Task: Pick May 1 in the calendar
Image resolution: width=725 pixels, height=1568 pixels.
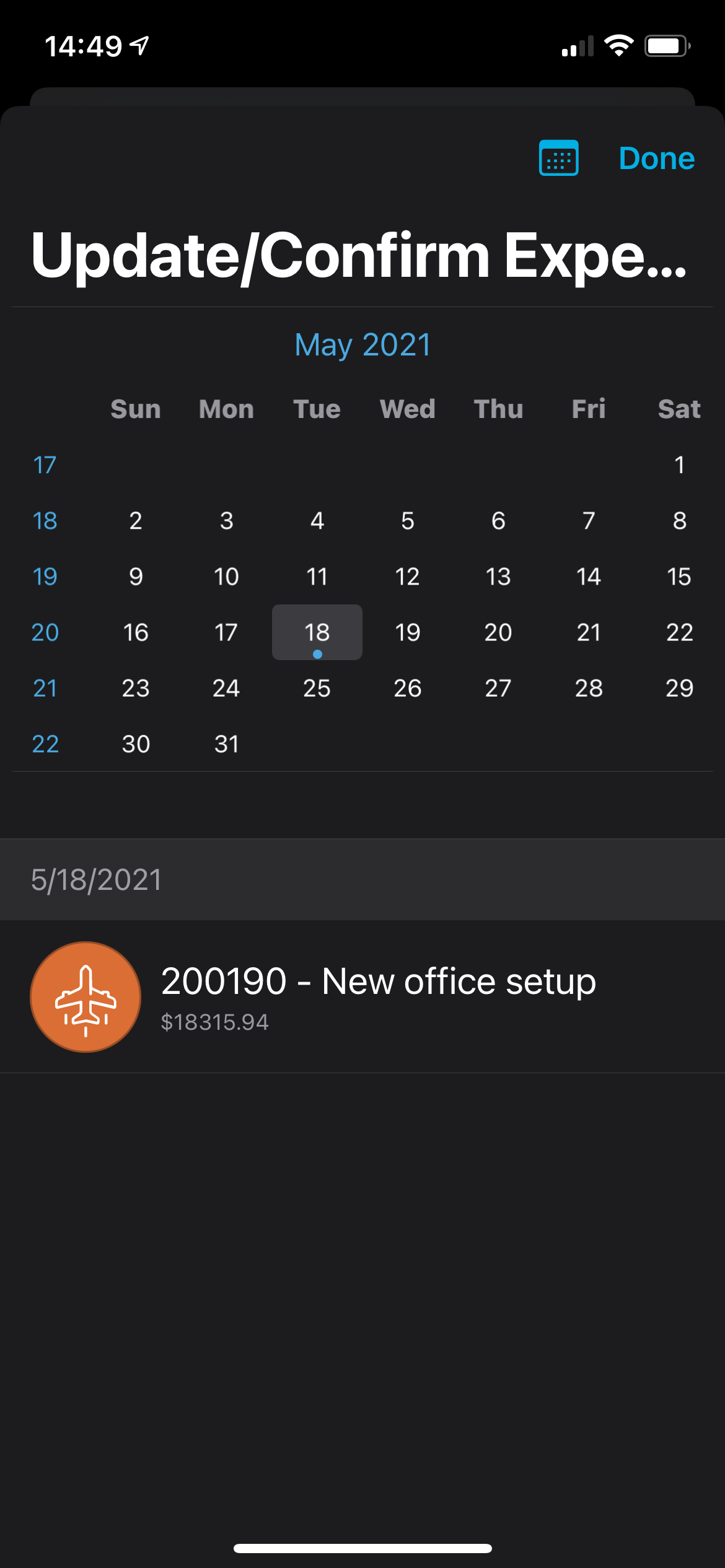Action: pyautogui.click(x=679, y=464)
